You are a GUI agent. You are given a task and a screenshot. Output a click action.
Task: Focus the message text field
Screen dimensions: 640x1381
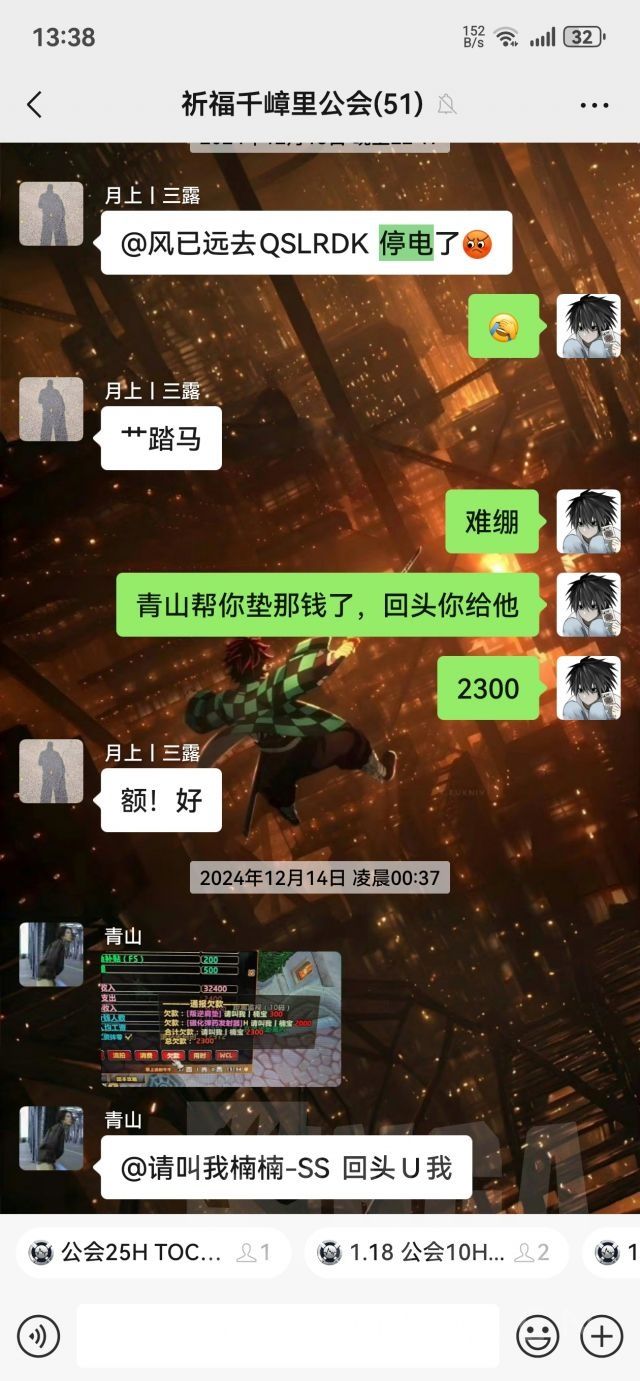click(x=288, y=1335)
